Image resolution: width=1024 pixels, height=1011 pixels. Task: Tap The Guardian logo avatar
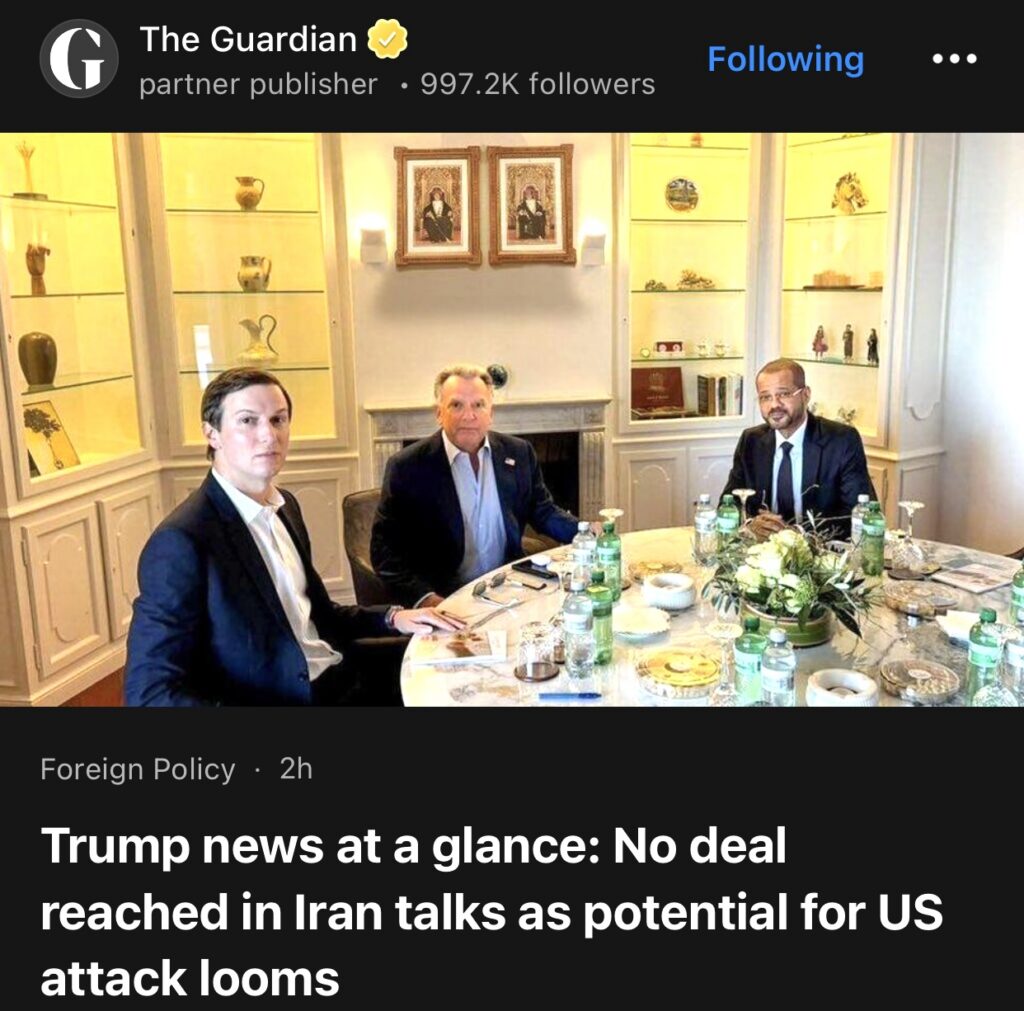(x=78, y=59)
